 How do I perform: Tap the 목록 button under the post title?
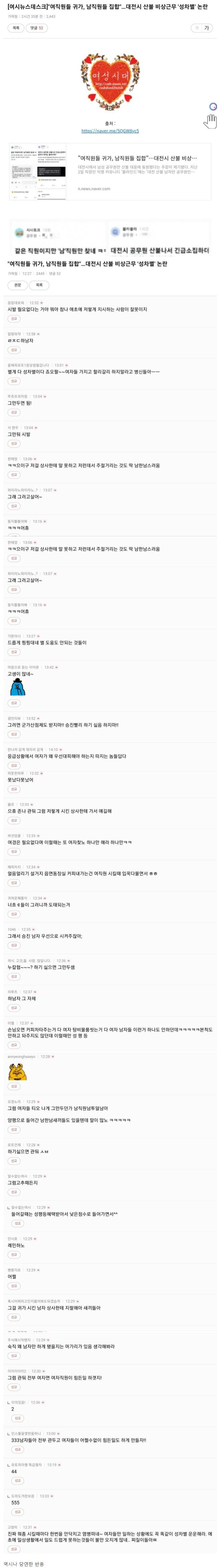point(16,28)
